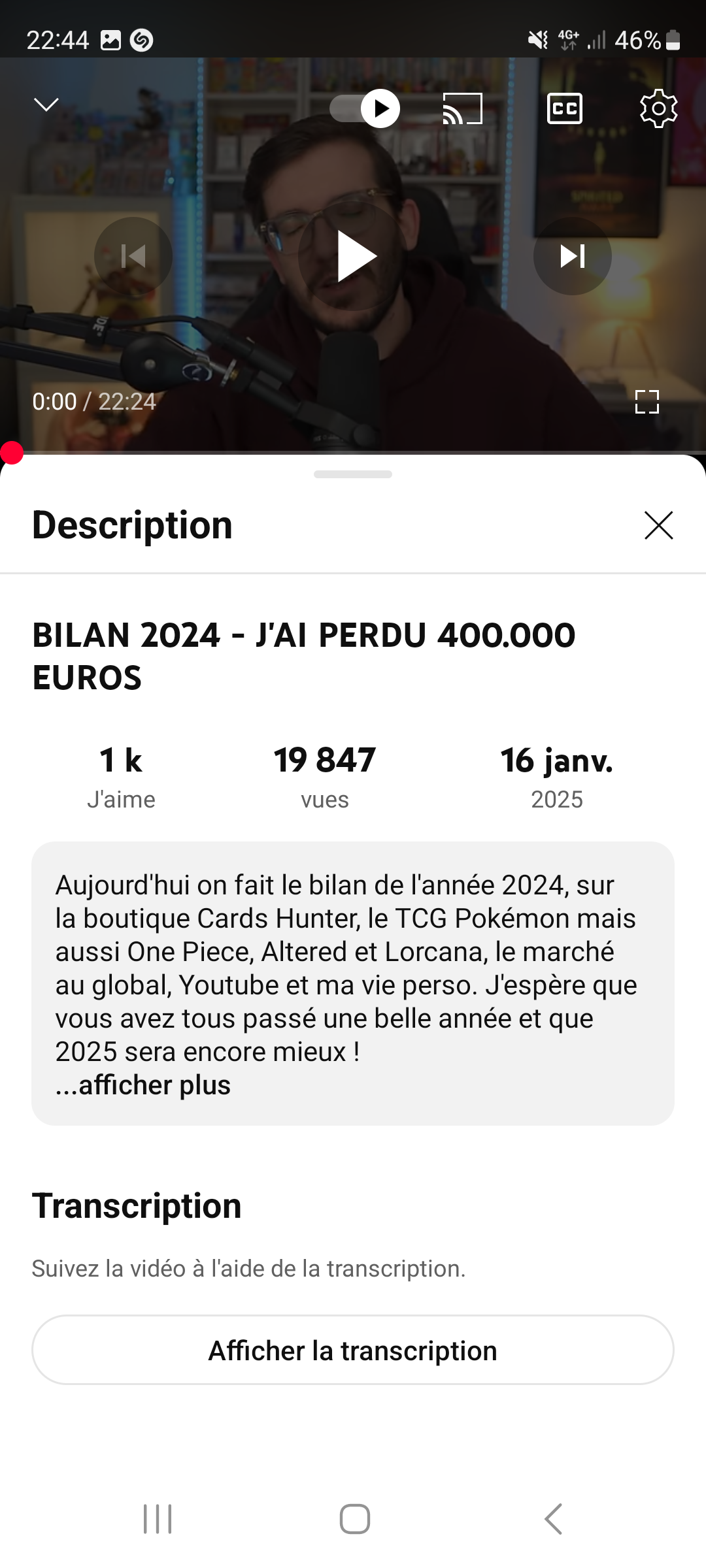
Task: Skip to the previous video
Action: [133, 256]
